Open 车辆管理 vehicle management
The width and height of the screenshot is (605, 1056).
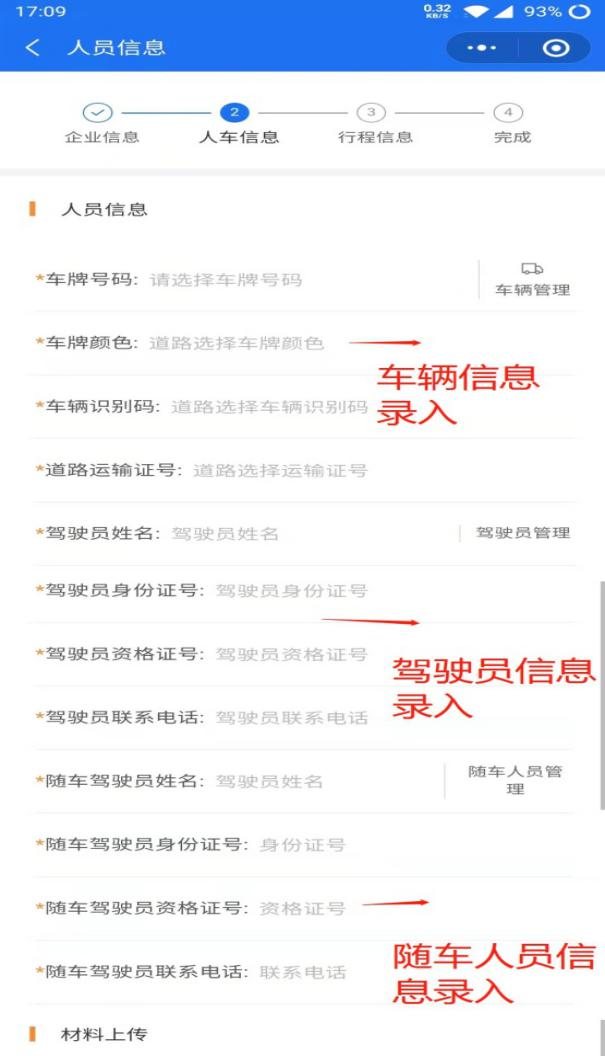(532, 280)
